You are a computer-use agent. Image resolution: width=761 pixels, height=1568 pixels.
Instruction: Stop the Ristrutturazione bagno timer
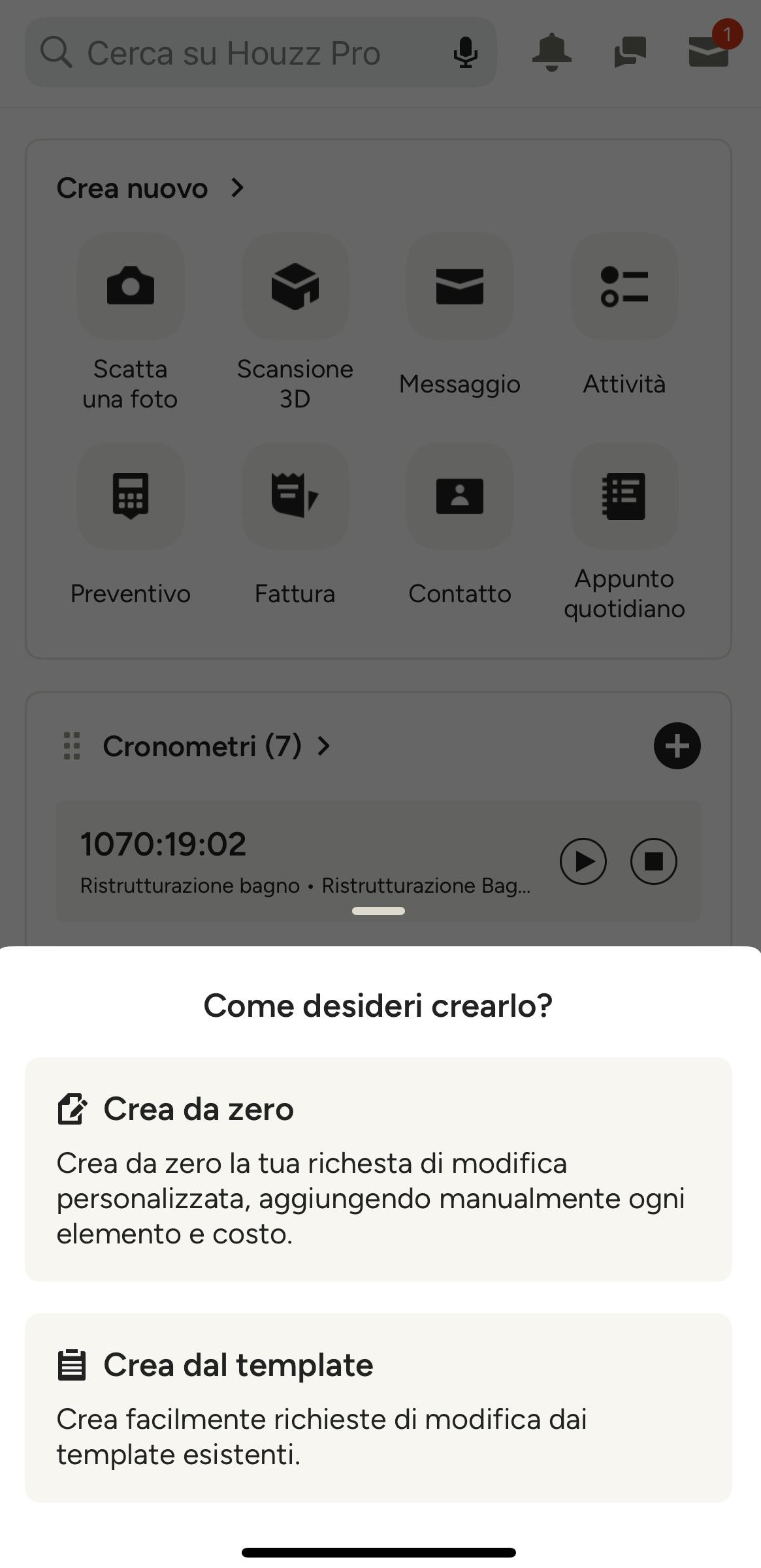click(x=654, y=861)
